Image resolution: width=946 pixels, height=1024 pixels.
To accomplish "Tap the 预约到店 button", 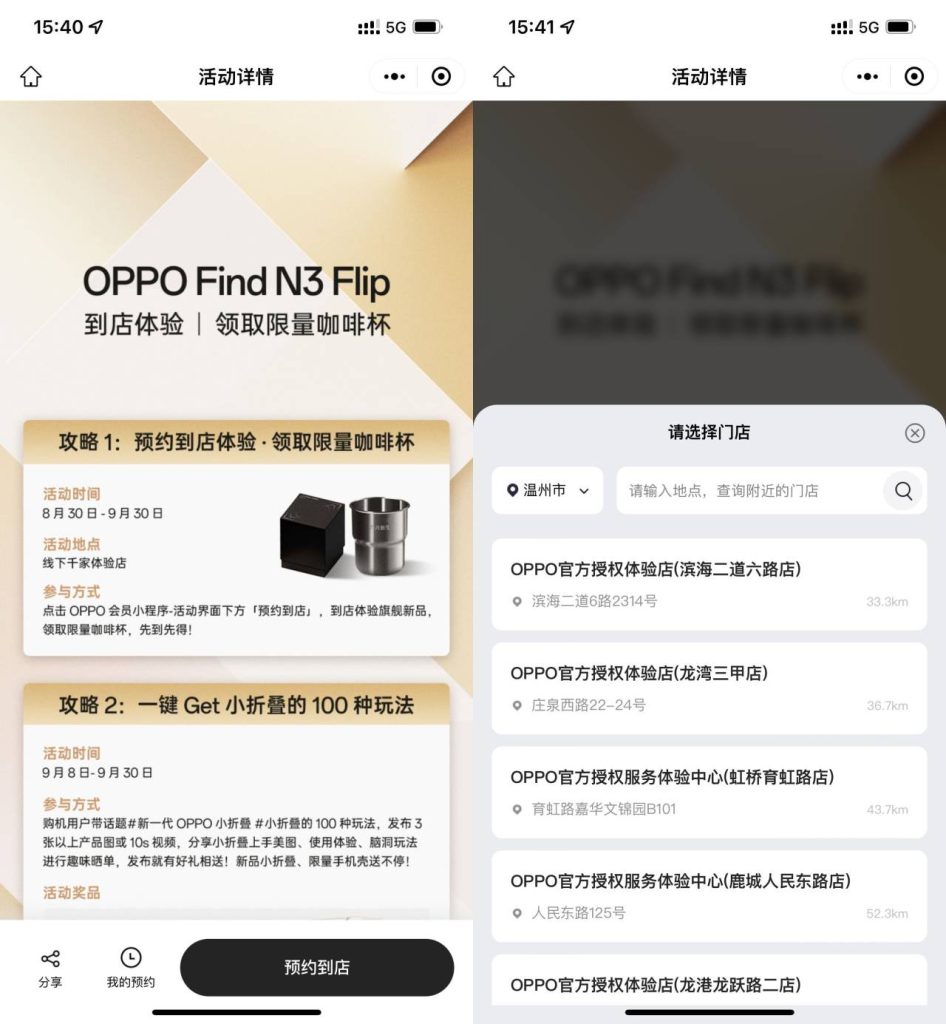I will pyautogui.click(x=316, y=967).
